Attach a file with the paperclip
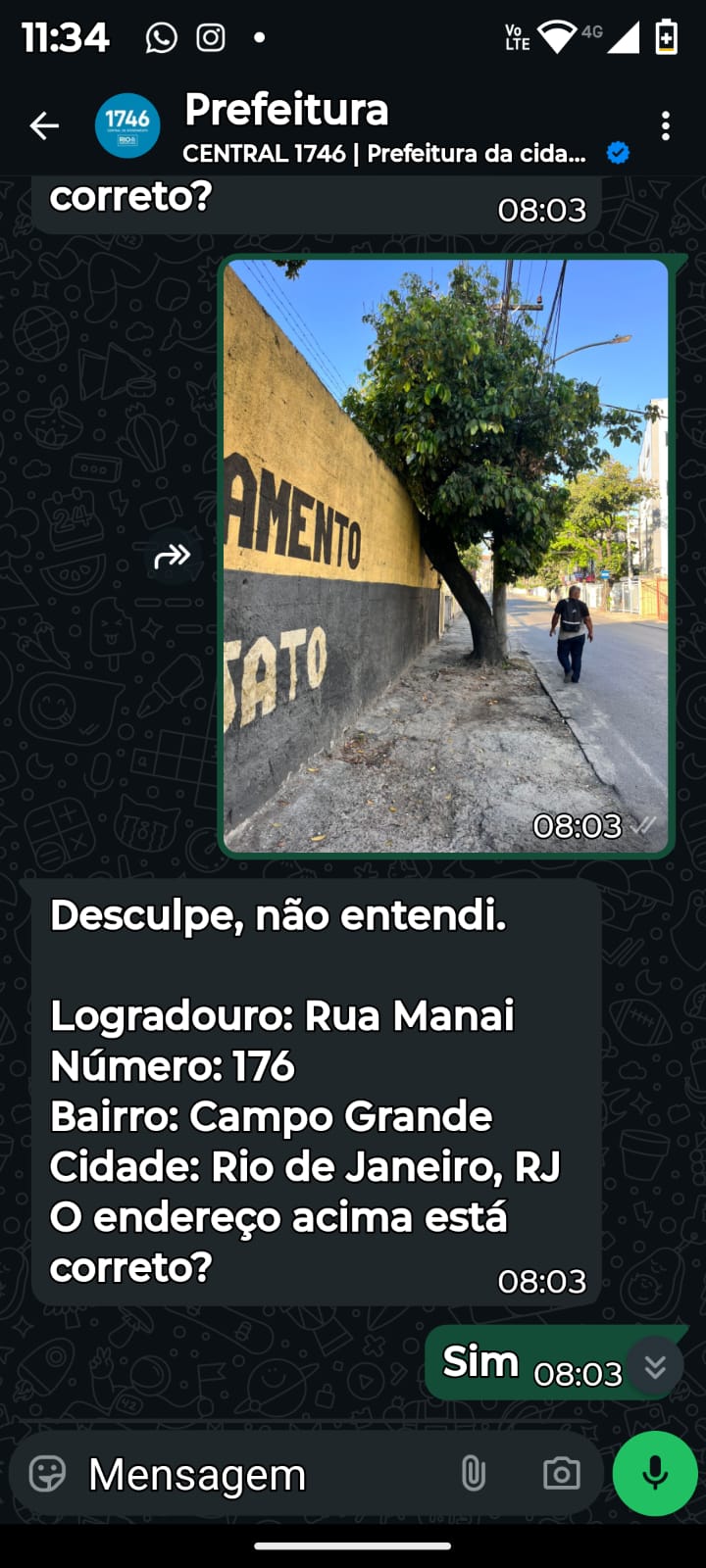Screen dimensions: 706x1568 click(473, 1473)
